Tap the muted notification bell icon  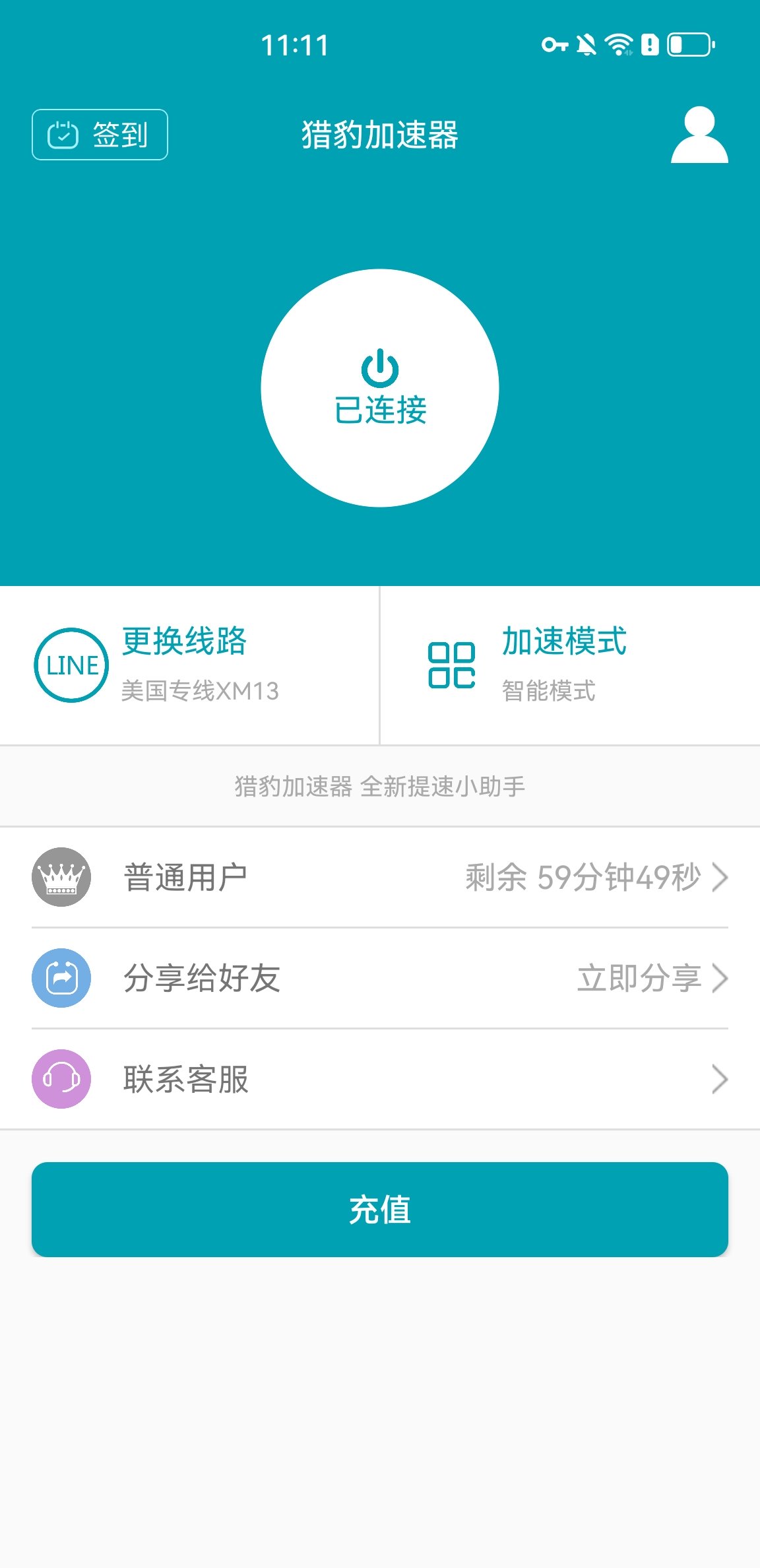tap(583, 45)
